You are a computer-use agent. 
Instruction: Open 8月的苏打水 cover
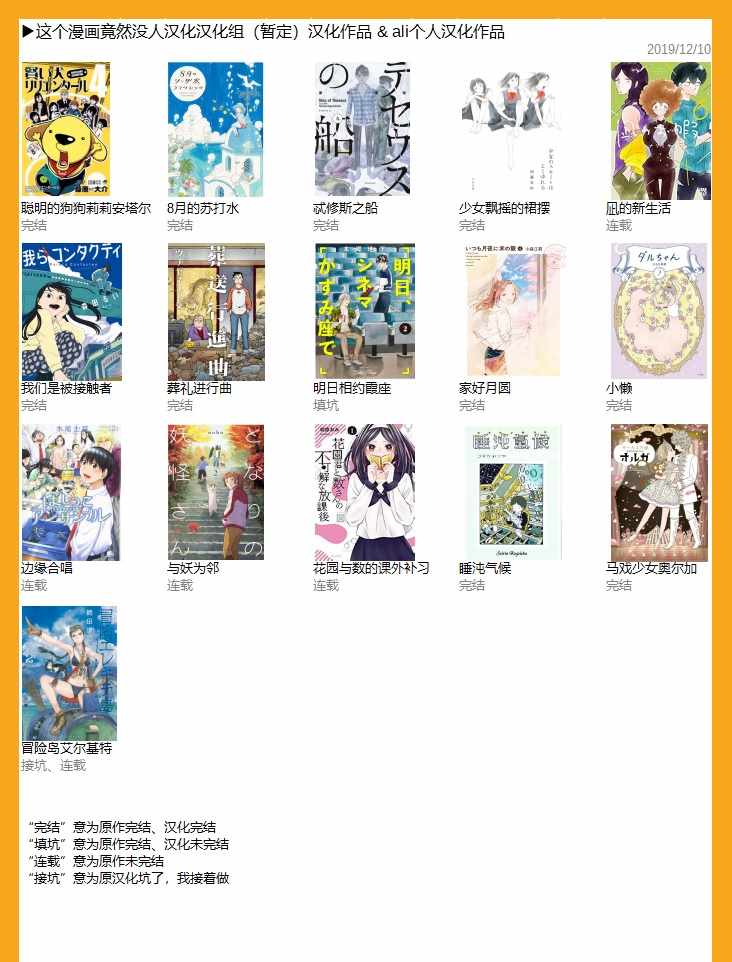(x=215, y=129)
